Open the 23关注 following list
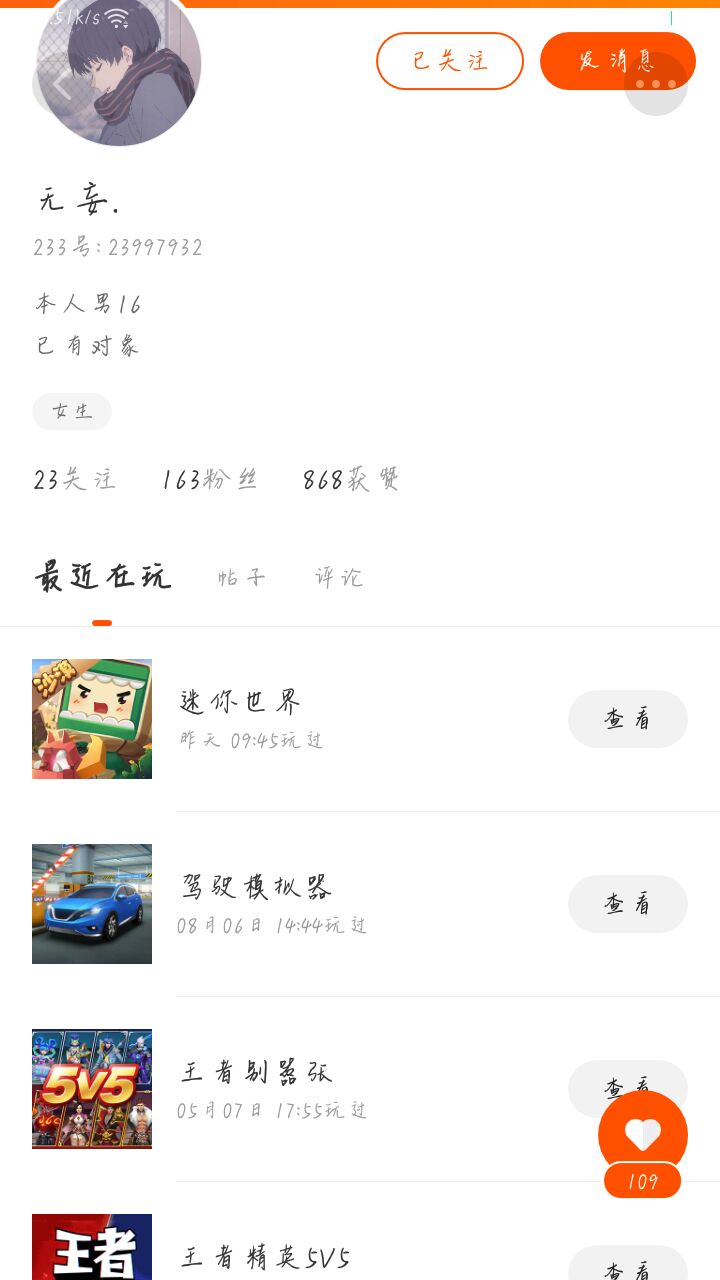Image resolution: width=720 pixels, height=1280 pixels. coord(74,480)
